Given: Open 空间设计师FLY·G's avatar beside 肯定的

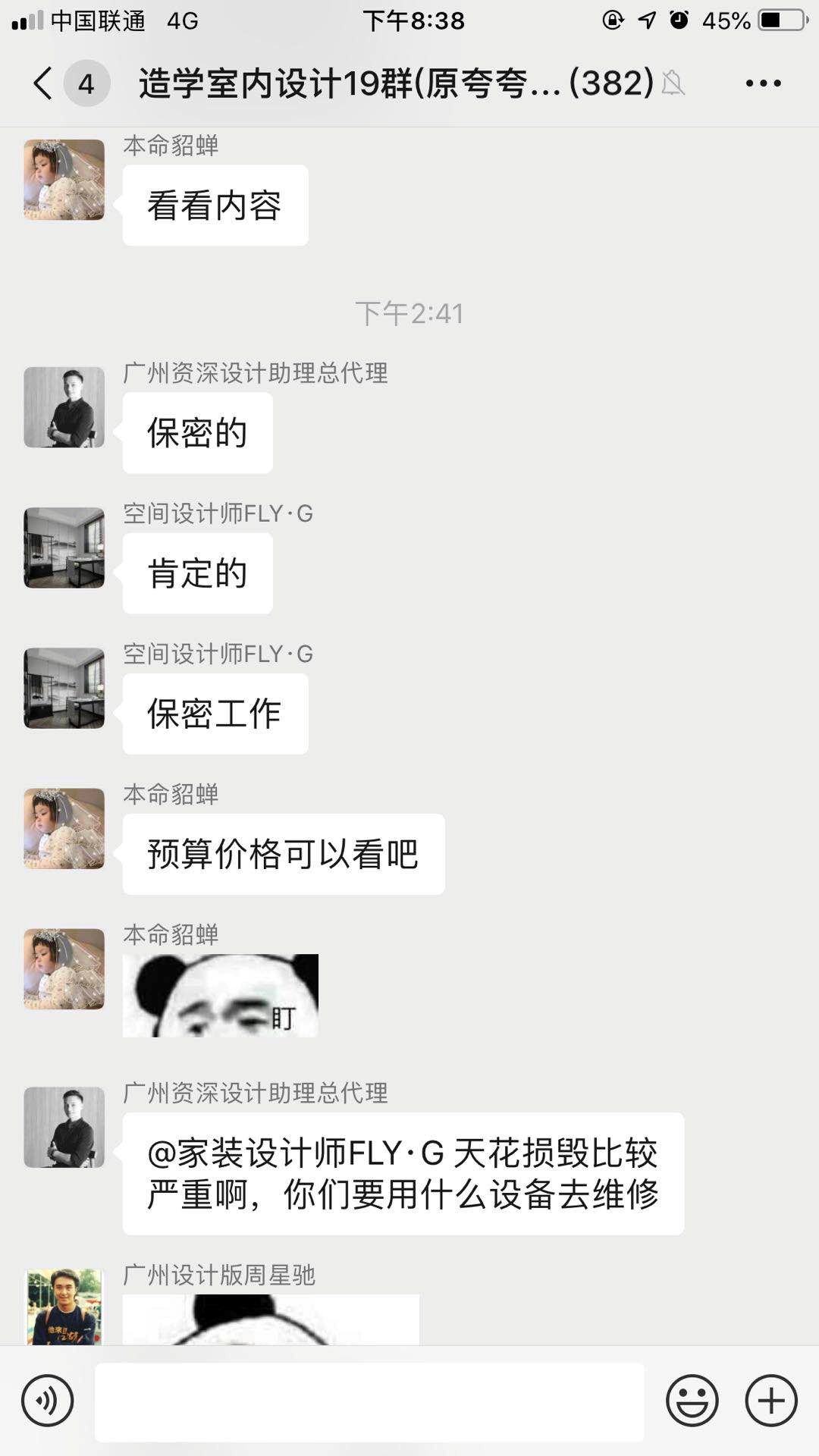Looking at the screenshot, I should pyautogui.click(x=64, y=548).
